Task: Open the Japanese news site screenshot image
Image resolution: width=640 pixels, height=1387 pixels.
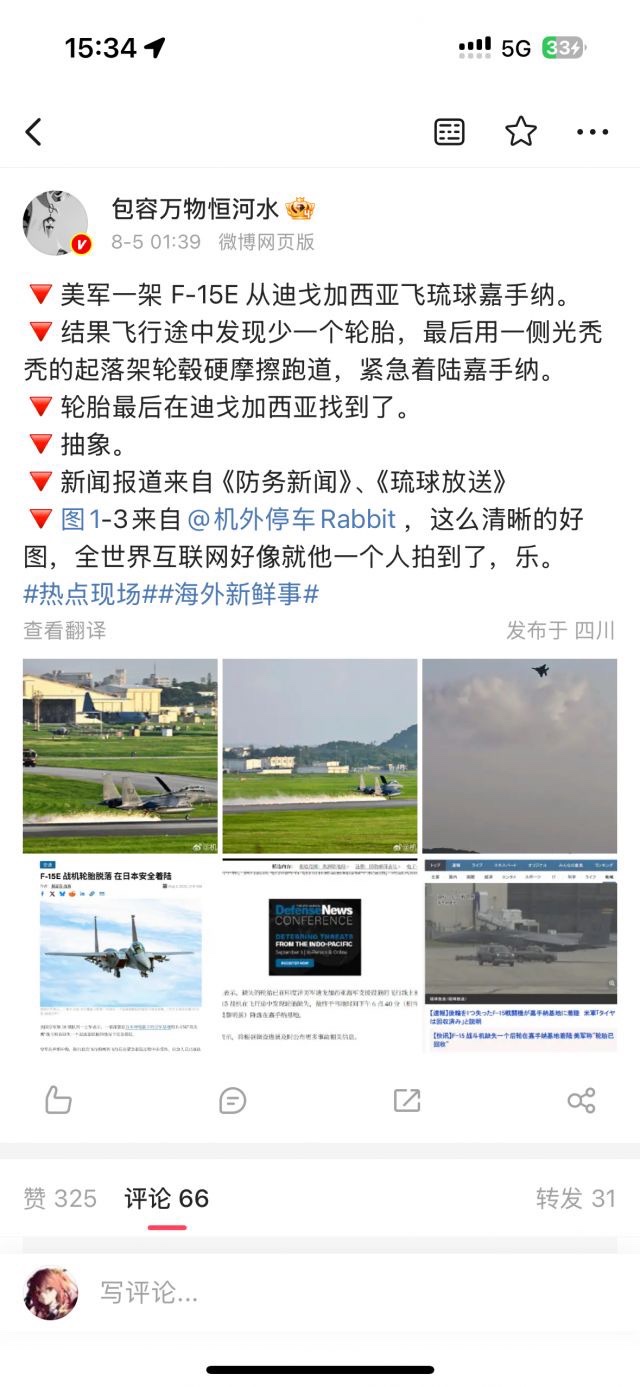Action: [x=519, y=954]
